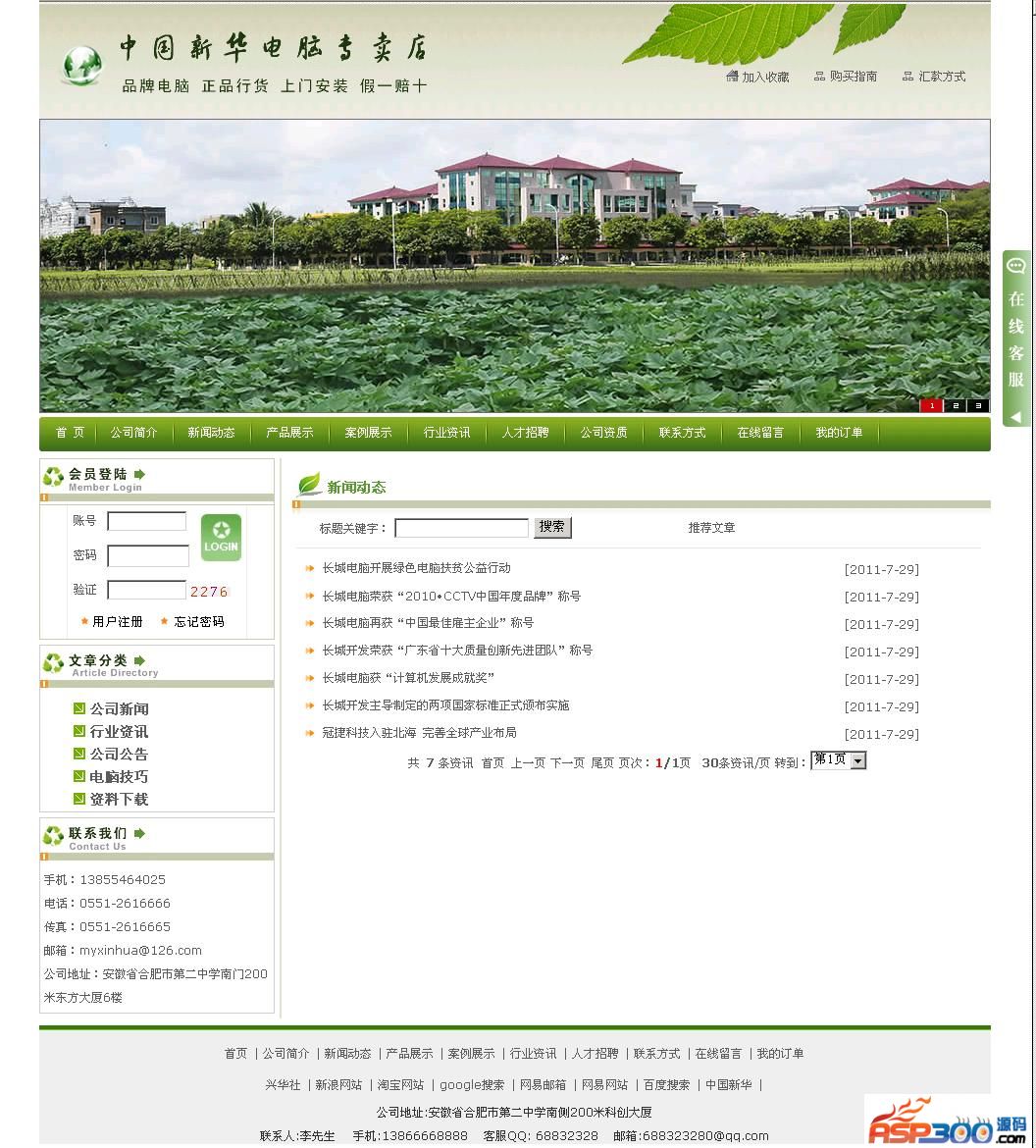Open the 公司简介 navigation tab
This screenshot has height=1148, width=1036.
pyautogui.click(x=133, y=433)
